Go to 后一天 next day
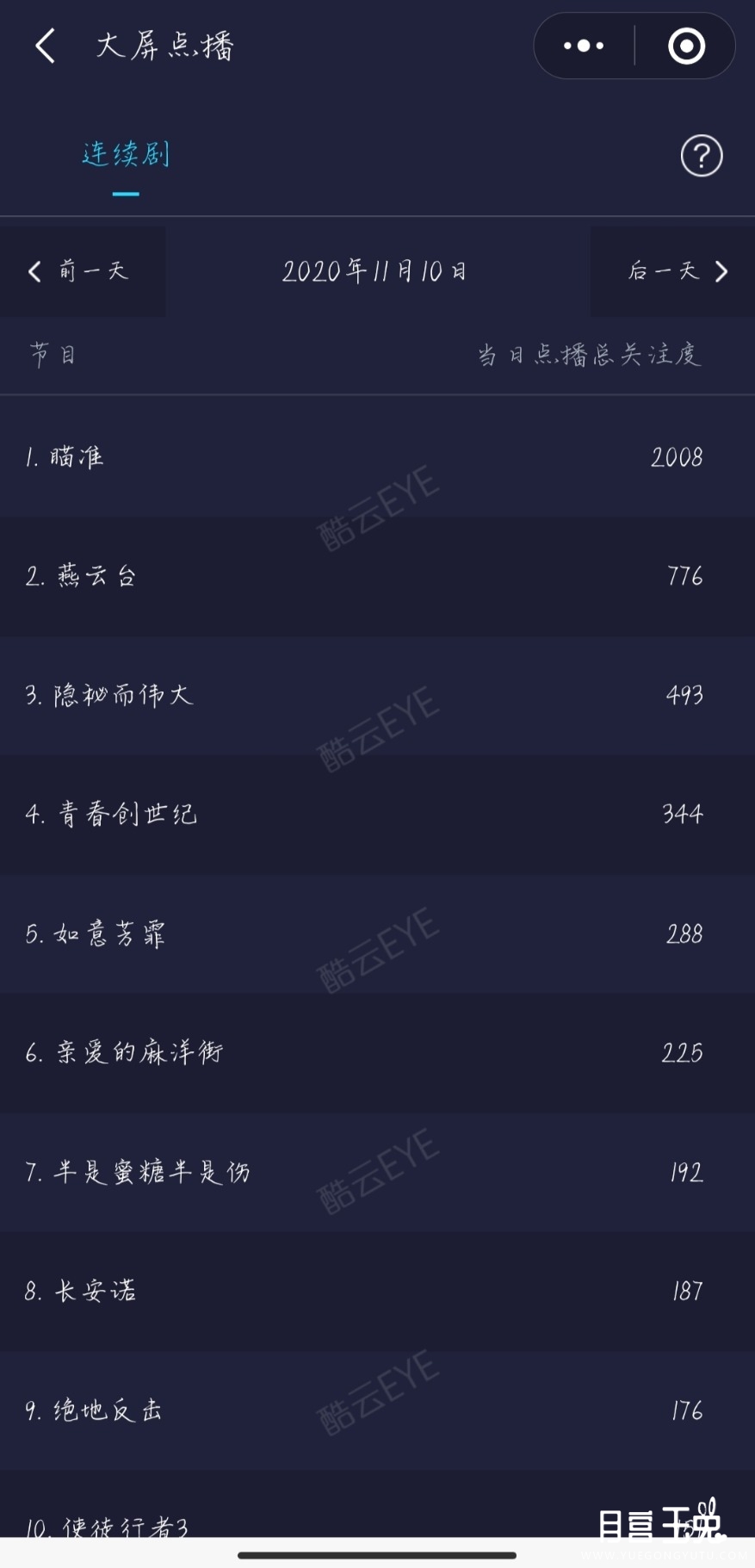The width and height of the screenshot is (755, 1568). click(x=673, y=271)
